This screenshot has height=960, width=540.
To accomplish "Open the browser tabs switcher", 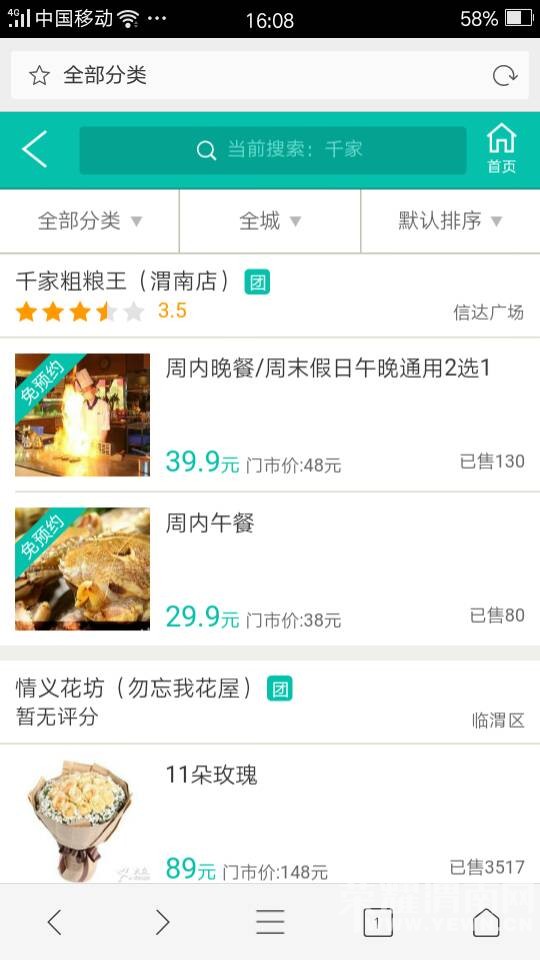I will point(378,922).
